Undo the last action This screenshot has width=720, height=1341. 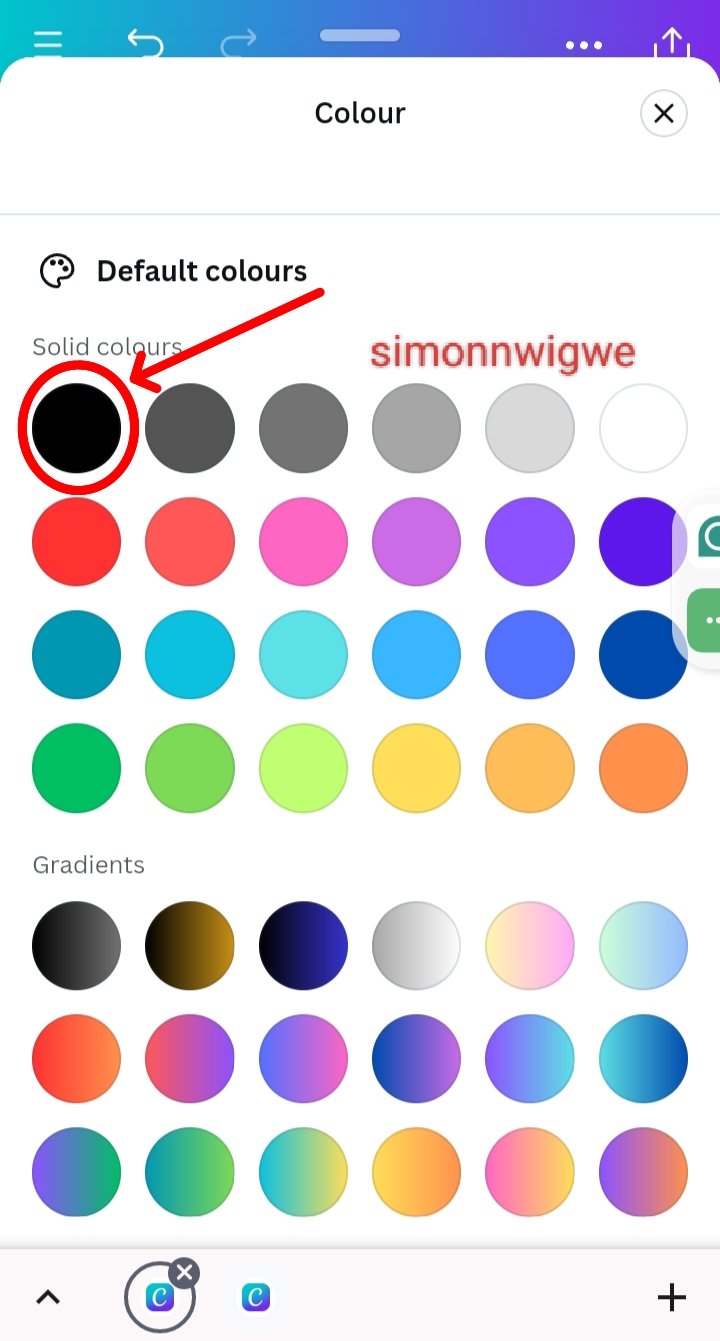click(145, 42)
